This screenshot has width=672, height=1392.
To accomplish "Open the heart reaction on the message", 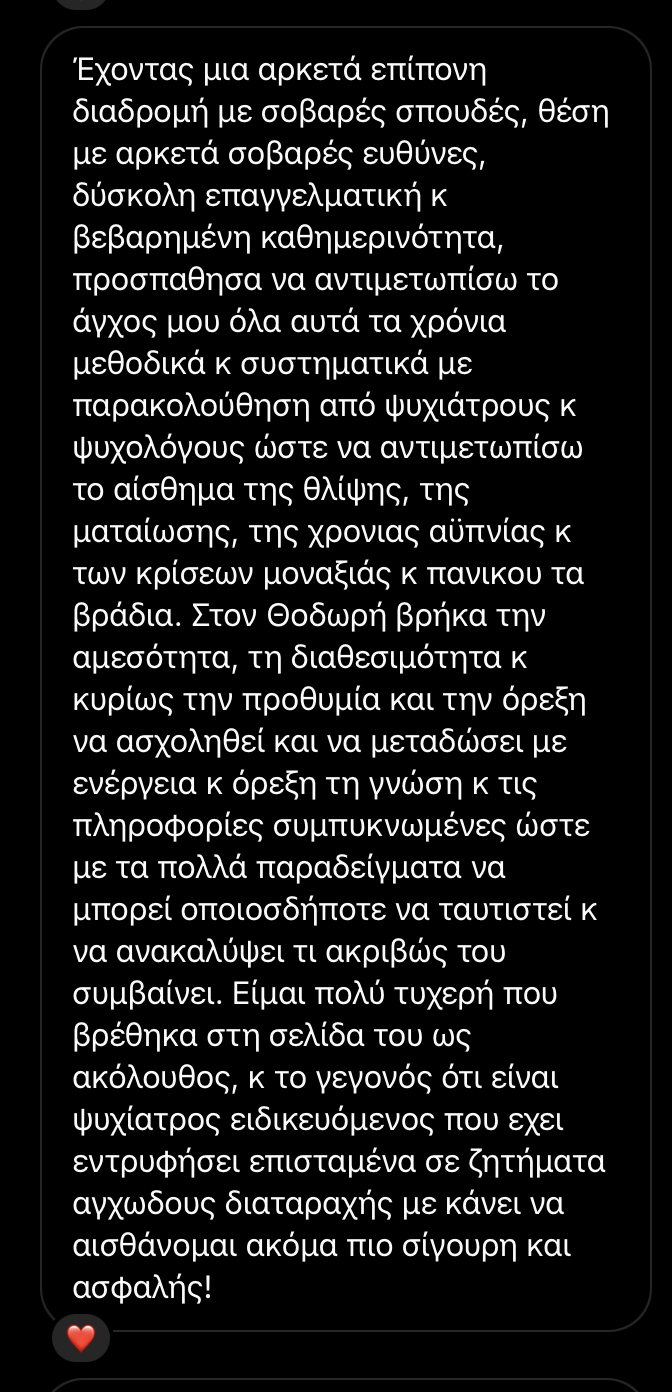I will pos(81,1337).
